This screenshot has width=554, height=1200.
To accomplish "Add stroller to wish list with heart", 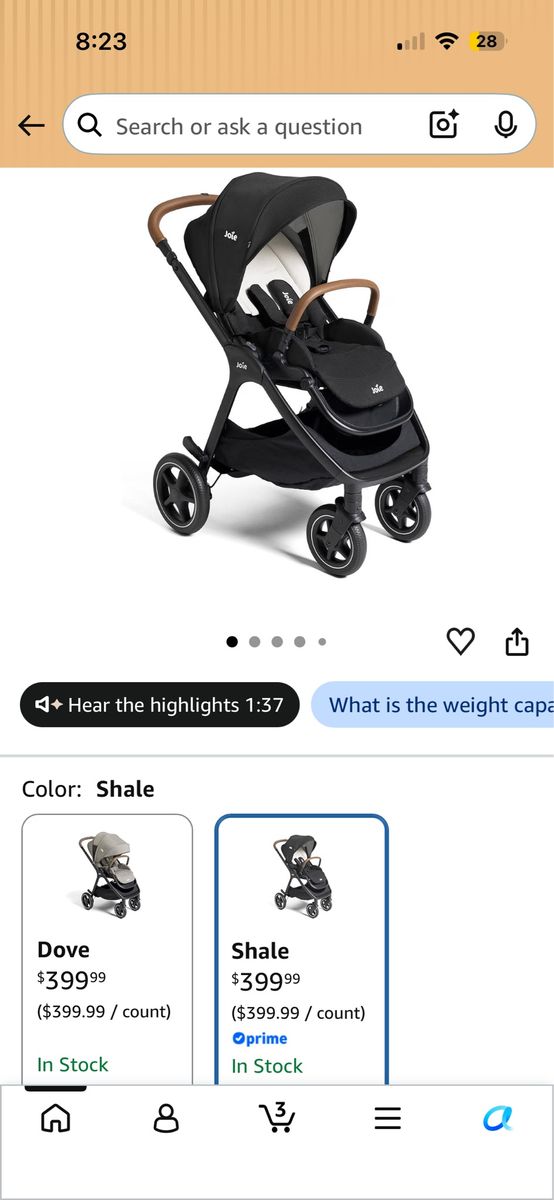I will [460, 641].
